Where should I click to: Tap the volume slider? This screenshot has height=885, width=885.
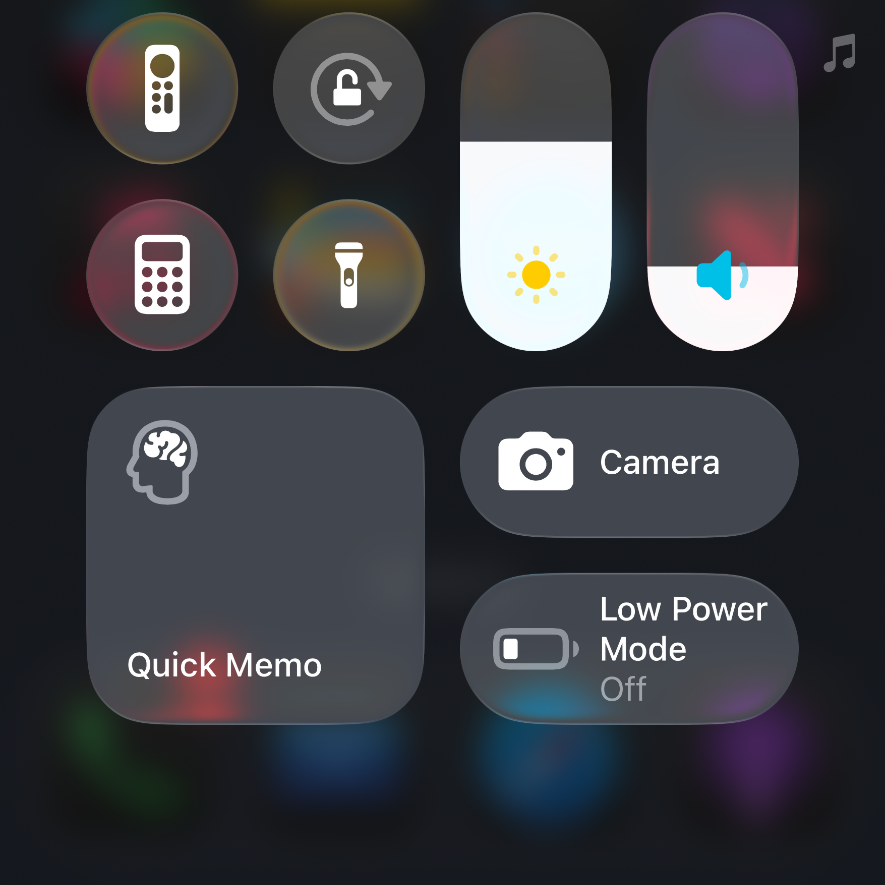pyautogui.click(x=722, y=183)
